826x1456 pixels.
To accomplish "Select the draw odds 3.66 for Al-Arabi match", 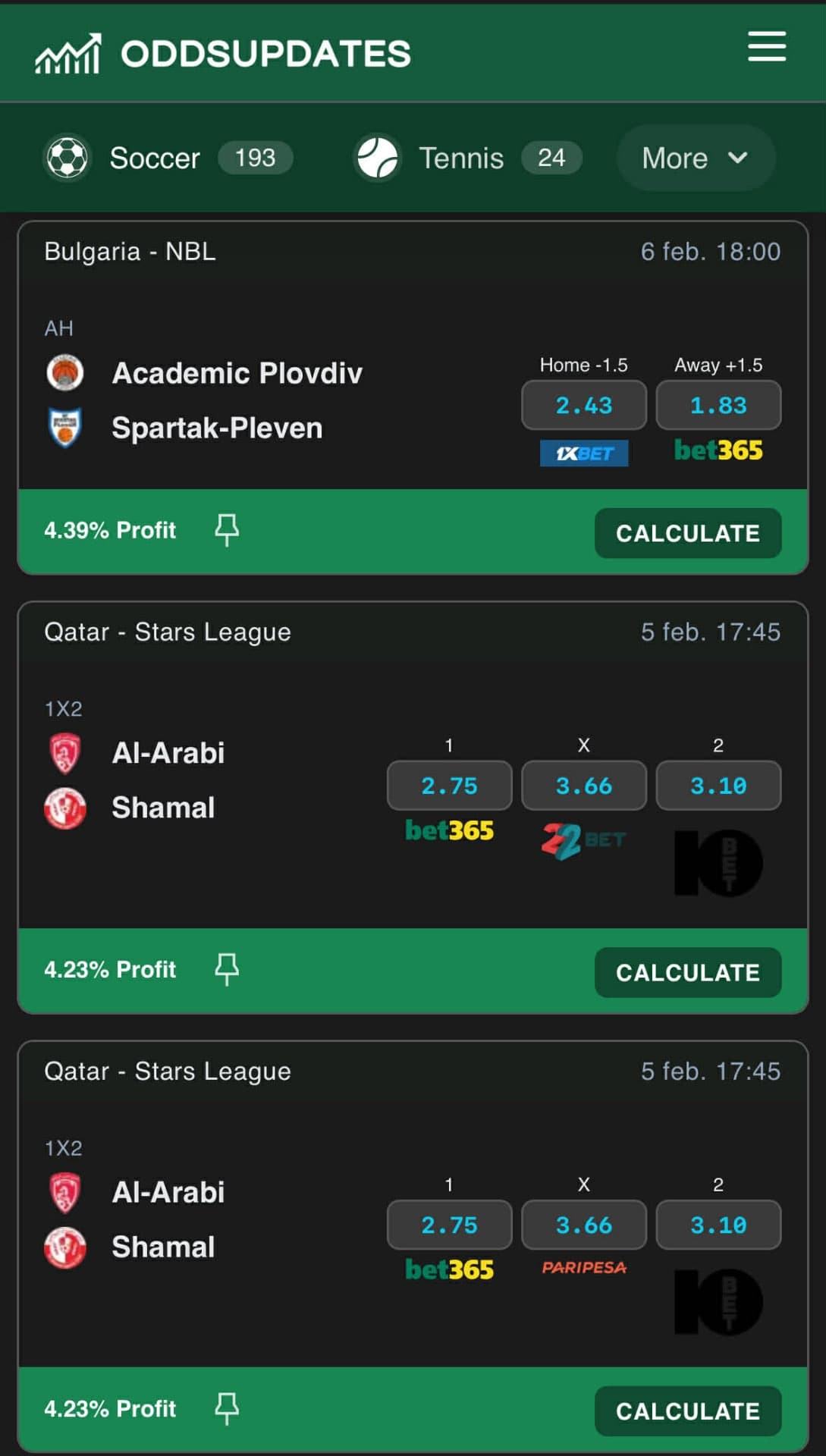I will click(584, 786).
